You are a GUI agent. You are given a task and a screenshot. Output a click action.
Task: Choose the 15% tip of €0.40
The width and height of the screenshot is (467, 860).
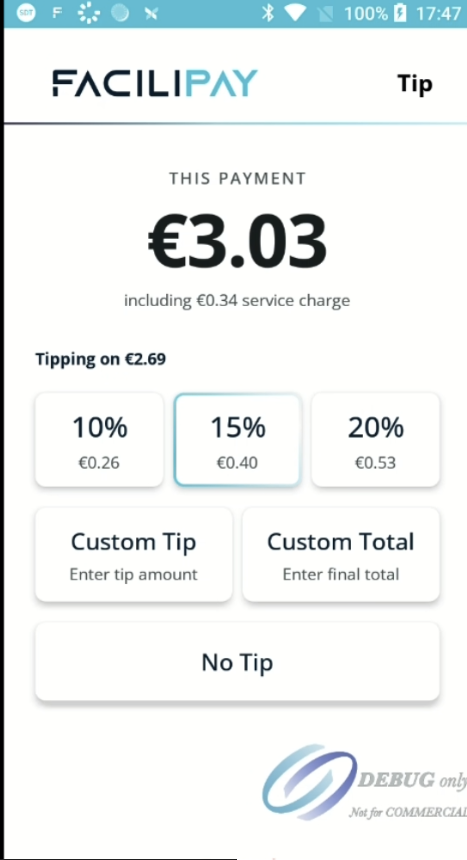[238, 439]
